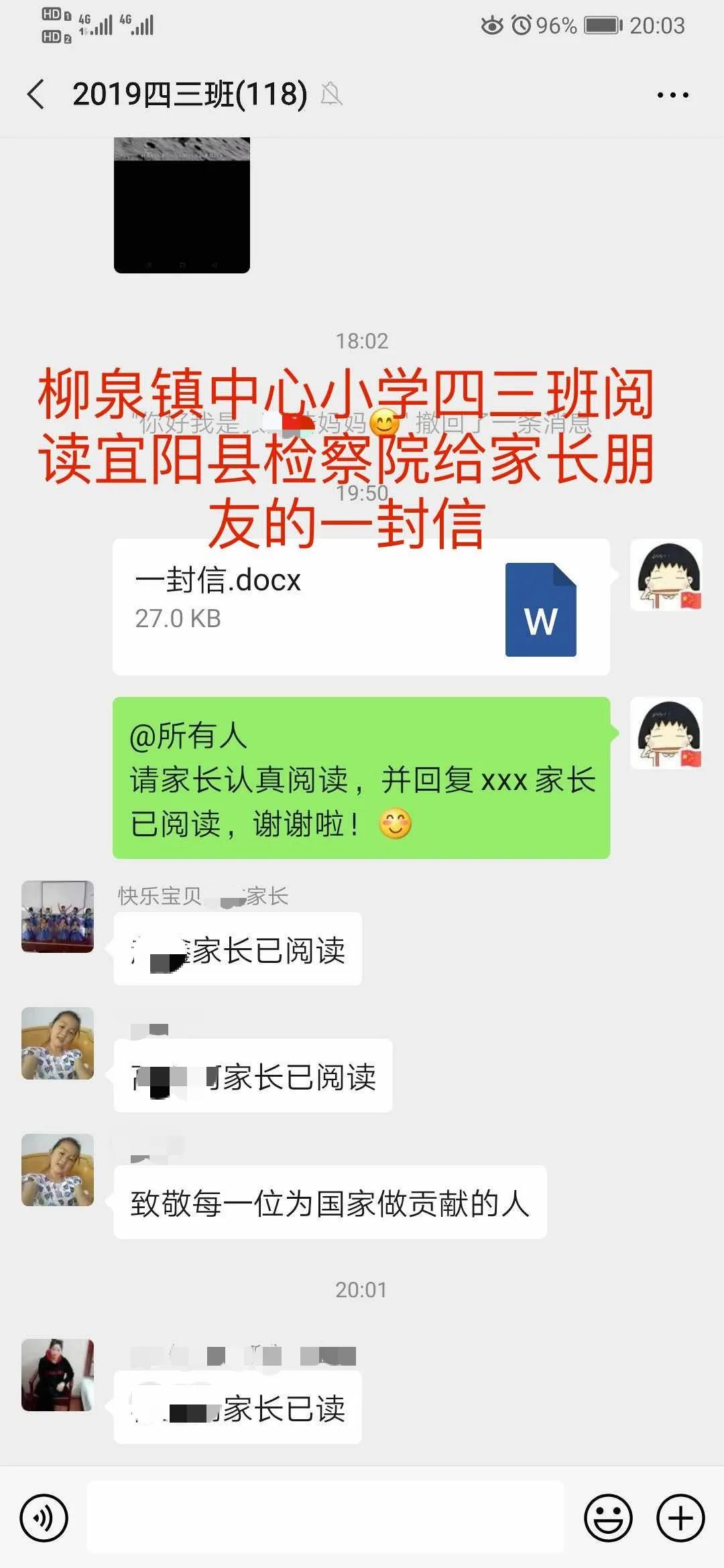
Task: View 快乐宝贝 parent's avatar profile
Action: [58, 917]
